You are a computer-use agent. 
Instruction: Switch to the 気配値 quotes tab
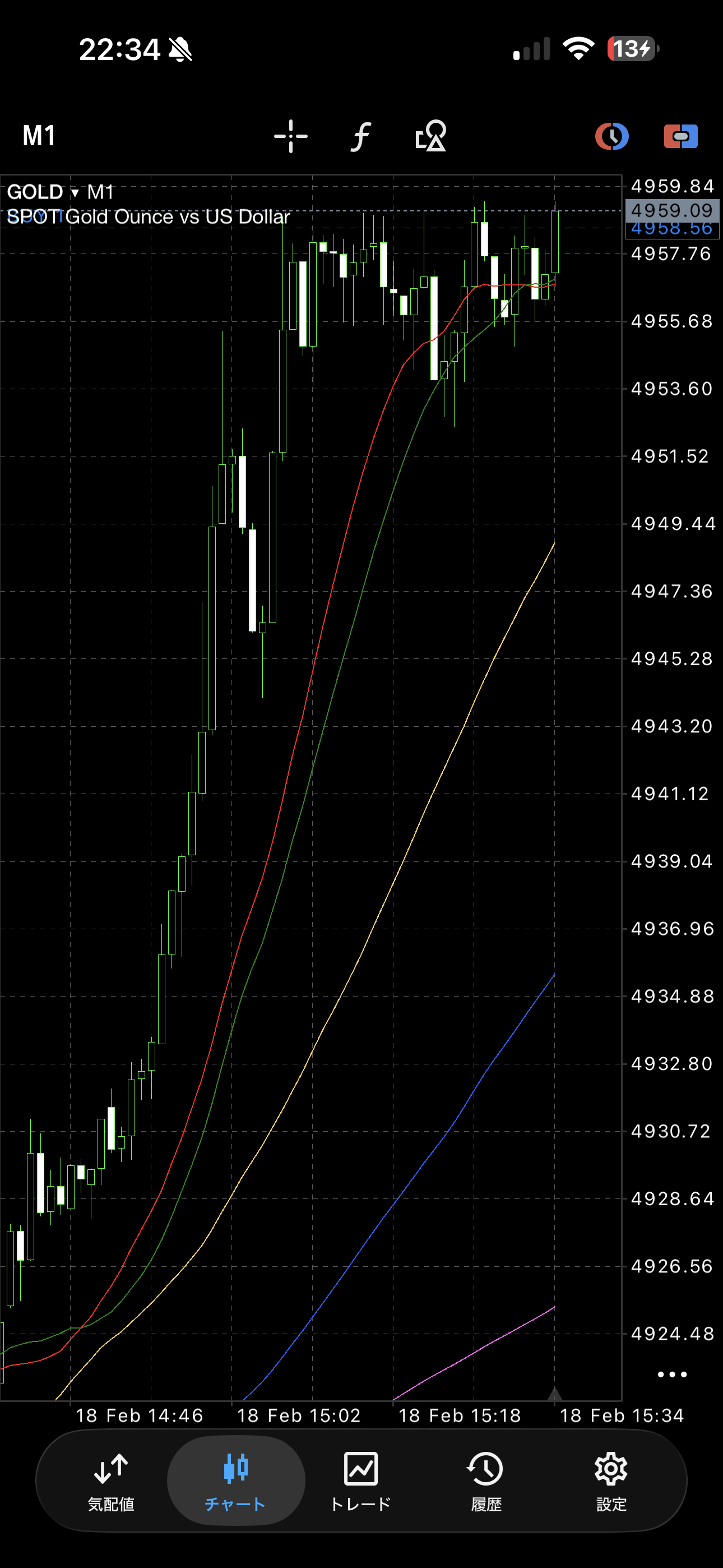pos(111,1481)
